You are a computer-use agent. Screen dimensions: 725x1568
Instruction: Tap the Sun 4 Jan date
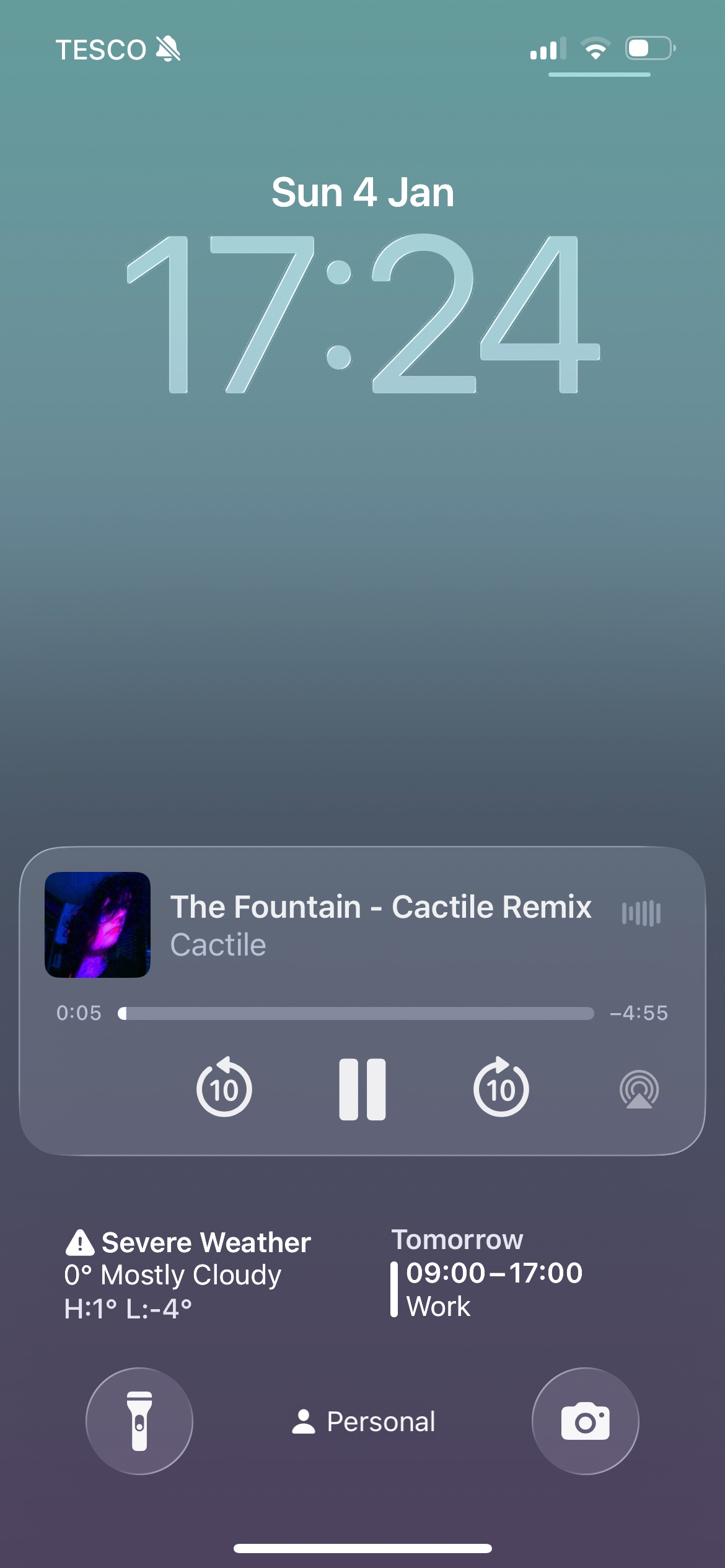coord(362,193)
